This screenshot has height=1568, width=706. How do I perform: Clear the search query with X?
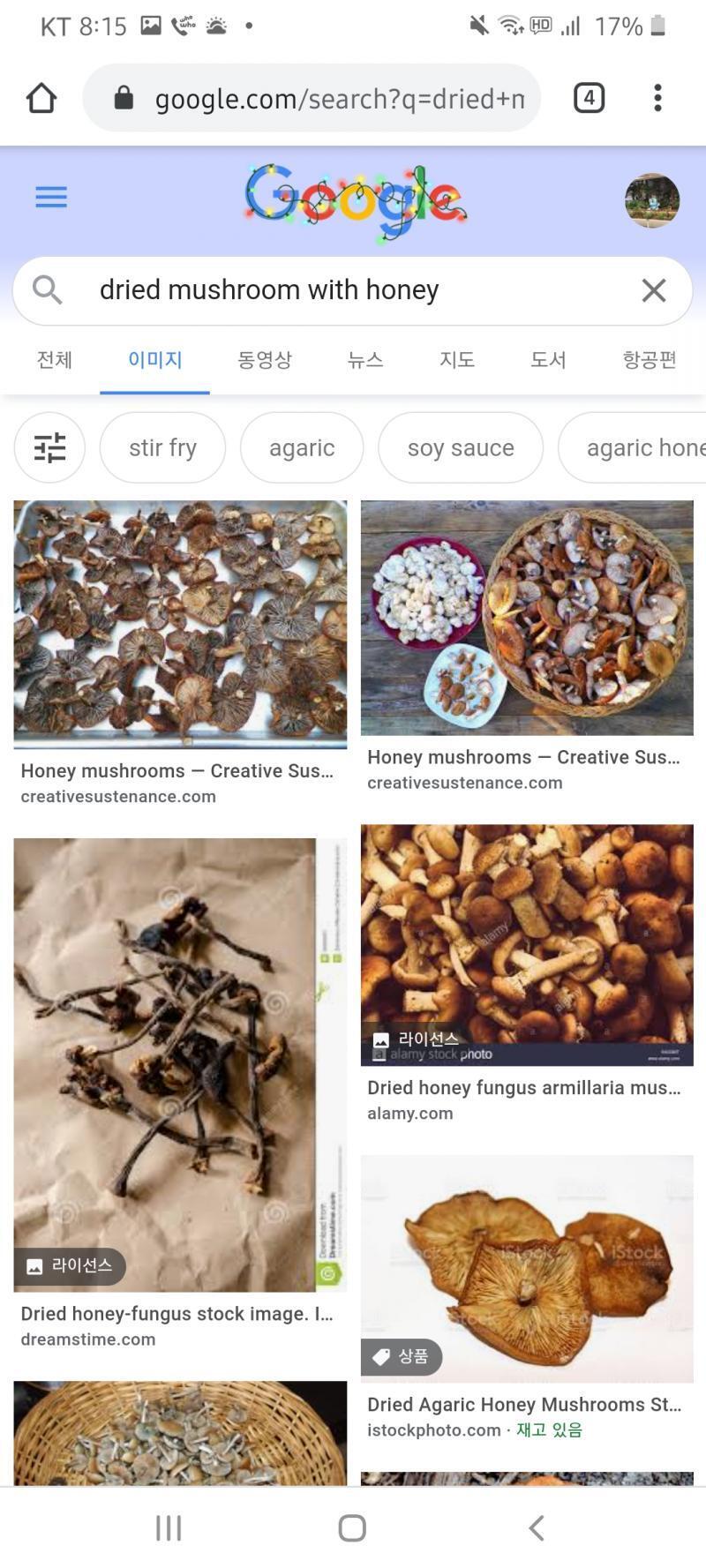coord(654,290)
